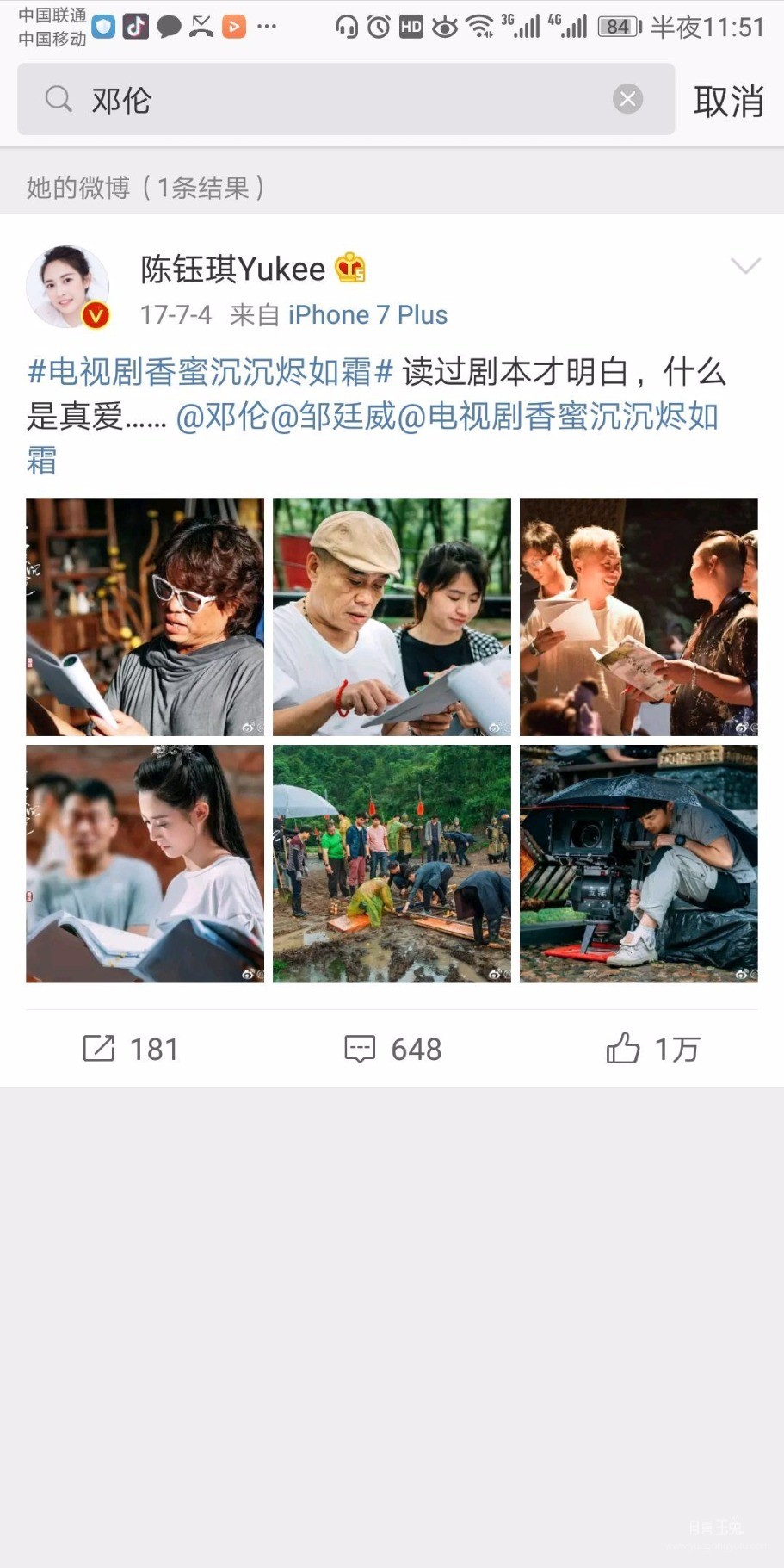View the photo of the man in a beige cap
Image resolution: width=784 pixels, height=1568 pixels.
point(392,617)
